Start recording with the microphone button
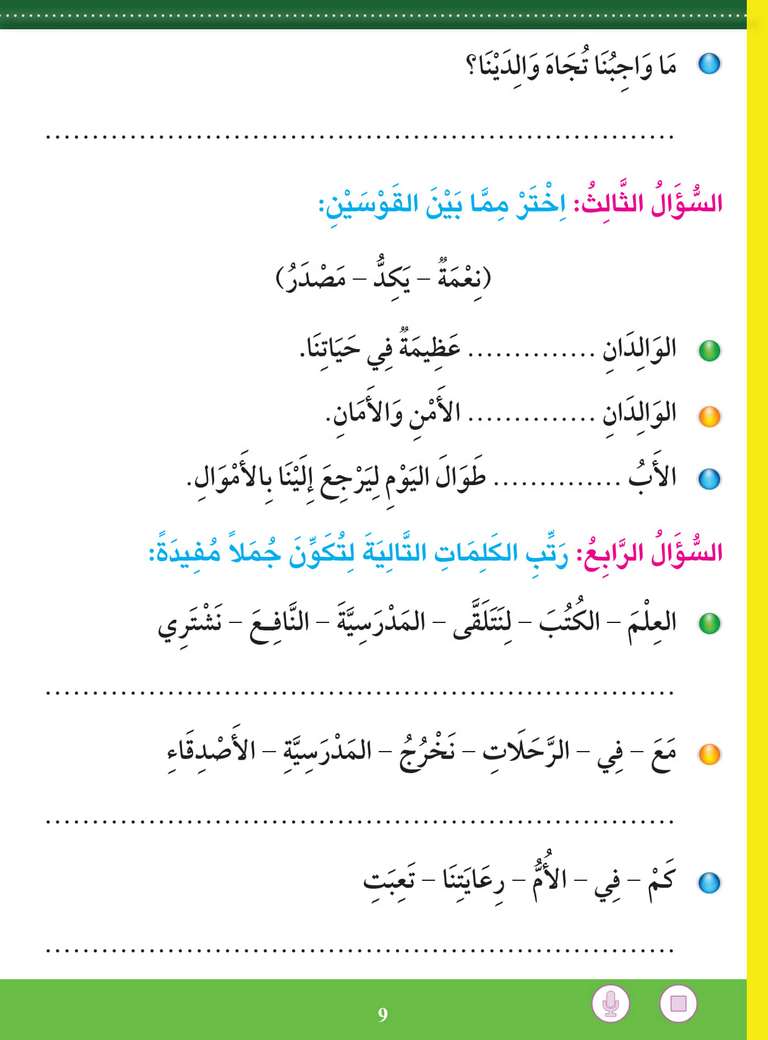Viewport: 768px width, 1040px height. (610, 1003)
